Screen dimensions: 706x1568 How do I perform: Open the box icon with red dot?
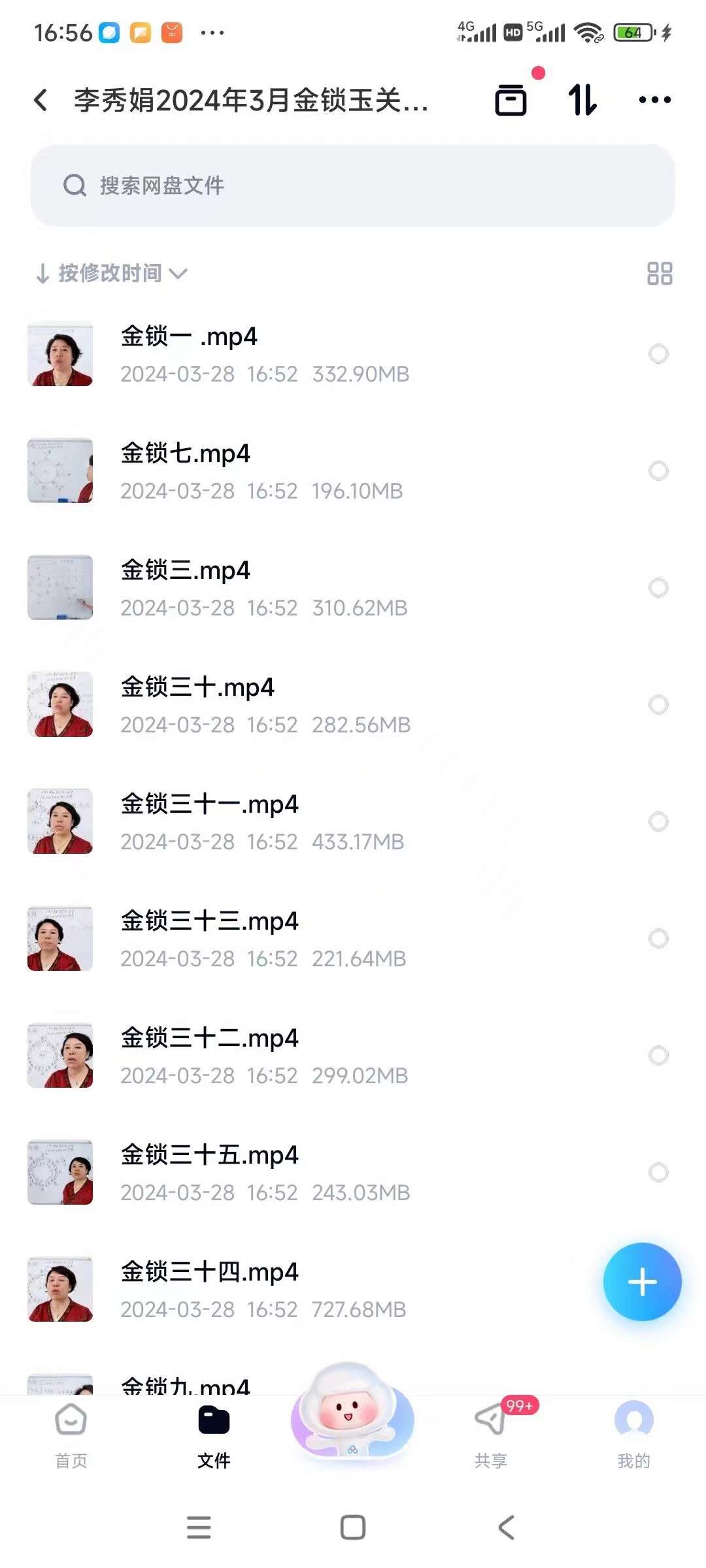[x=511, y=101]
